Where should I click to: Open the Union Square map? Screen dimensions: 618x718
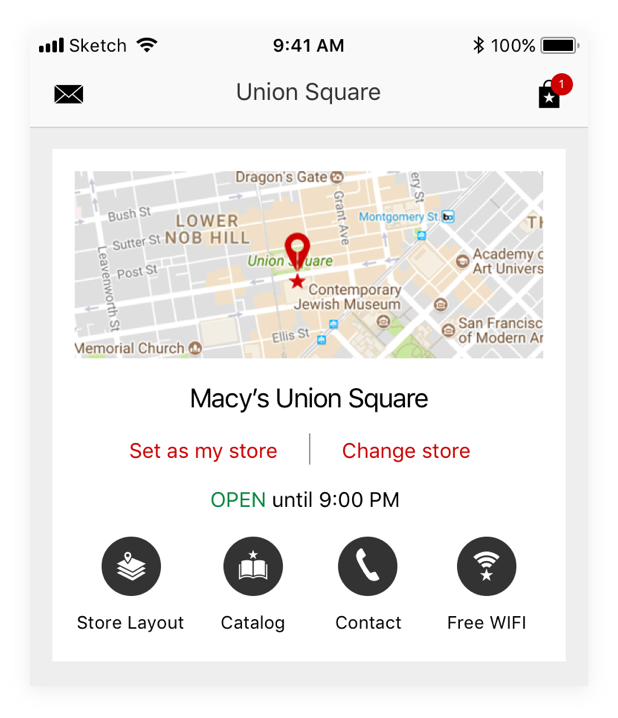(x=308, y=264)
